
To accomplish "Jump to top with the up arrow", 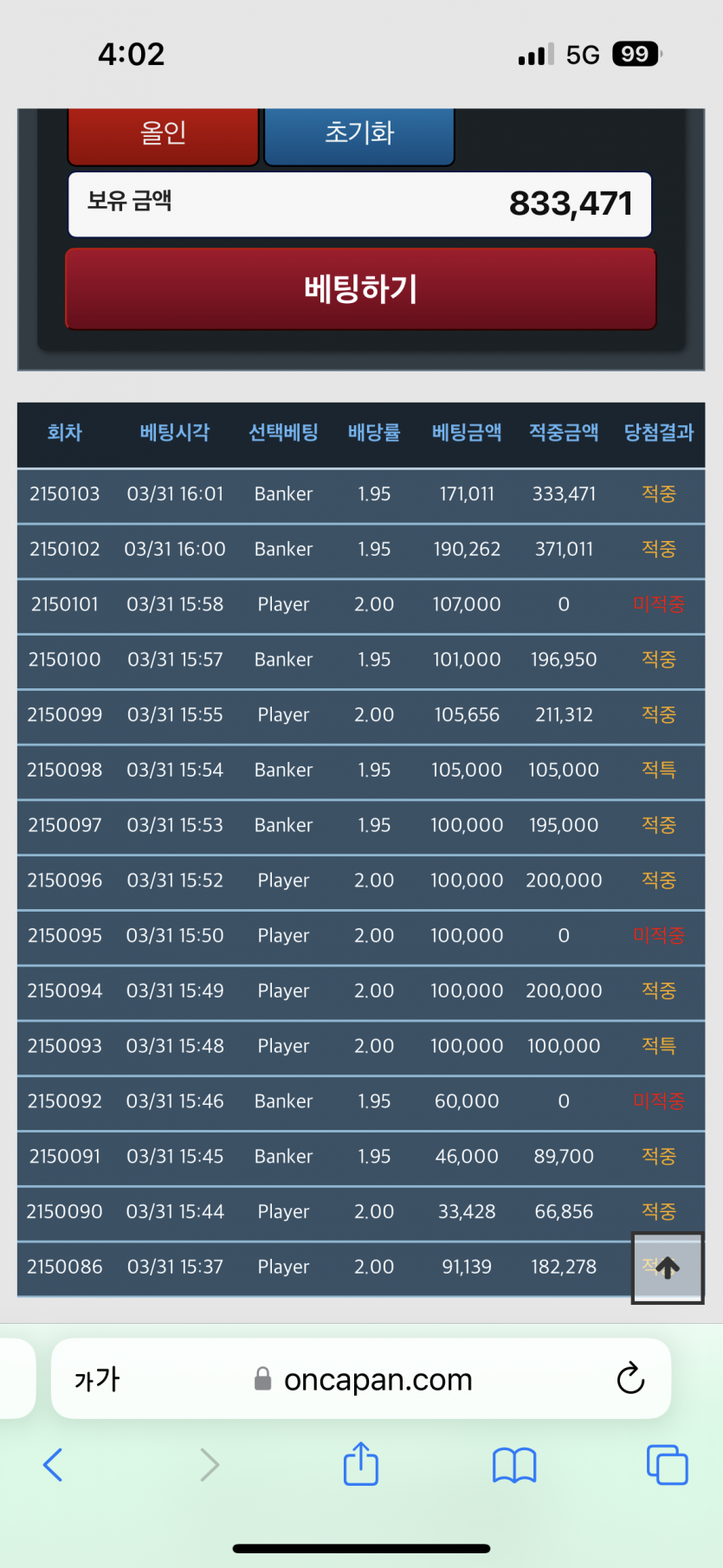I will pos(667,1268).
